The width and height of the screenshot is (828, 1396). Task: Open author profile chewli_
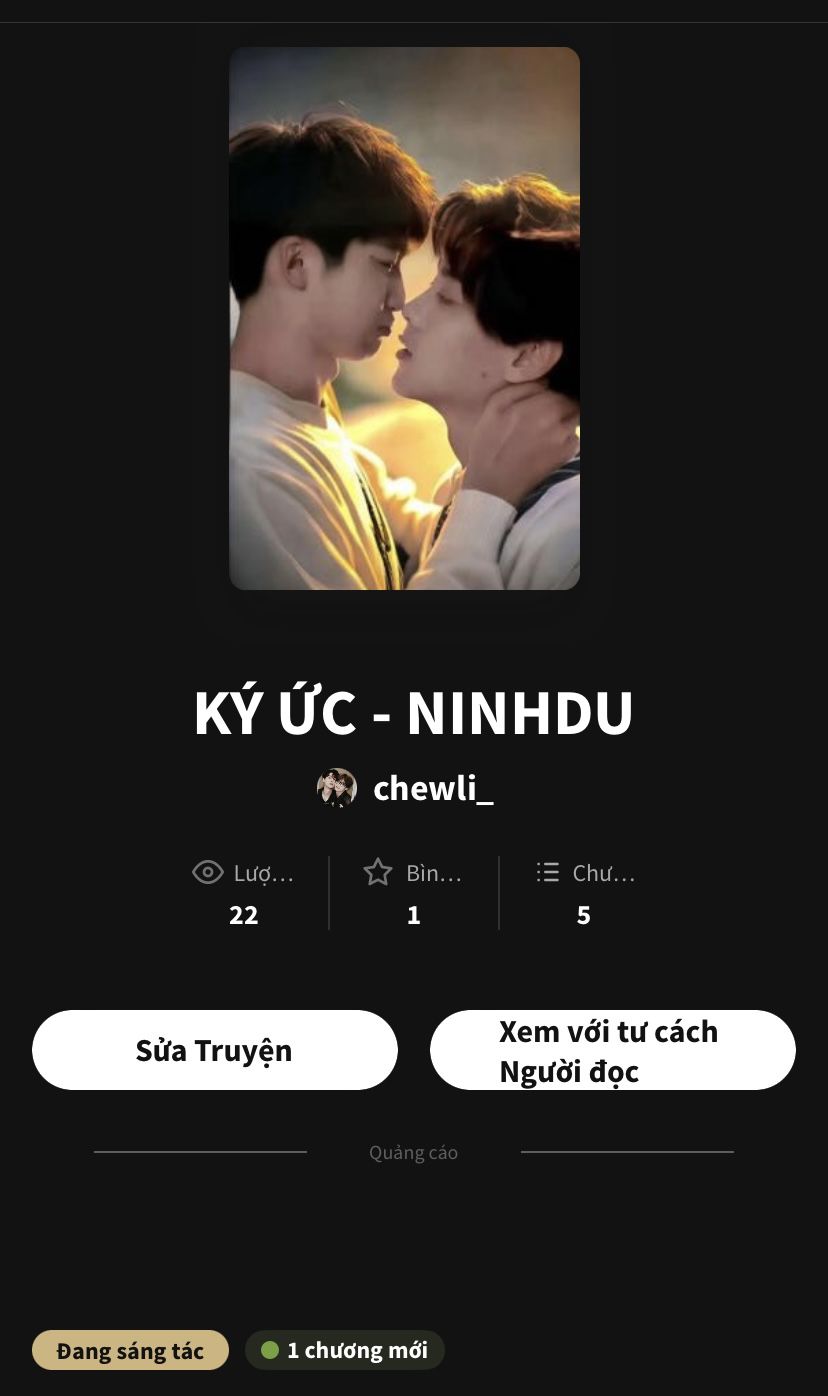[x=432, y=788]
